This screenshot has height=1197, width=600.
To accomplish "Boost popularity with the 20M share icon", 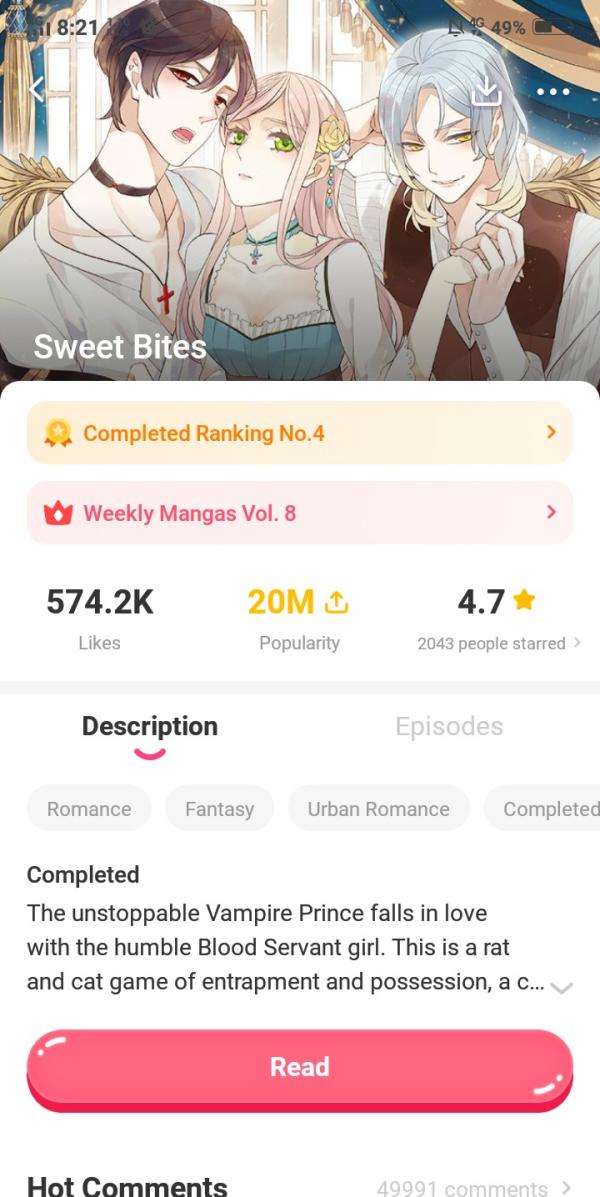I will point(337,602).
